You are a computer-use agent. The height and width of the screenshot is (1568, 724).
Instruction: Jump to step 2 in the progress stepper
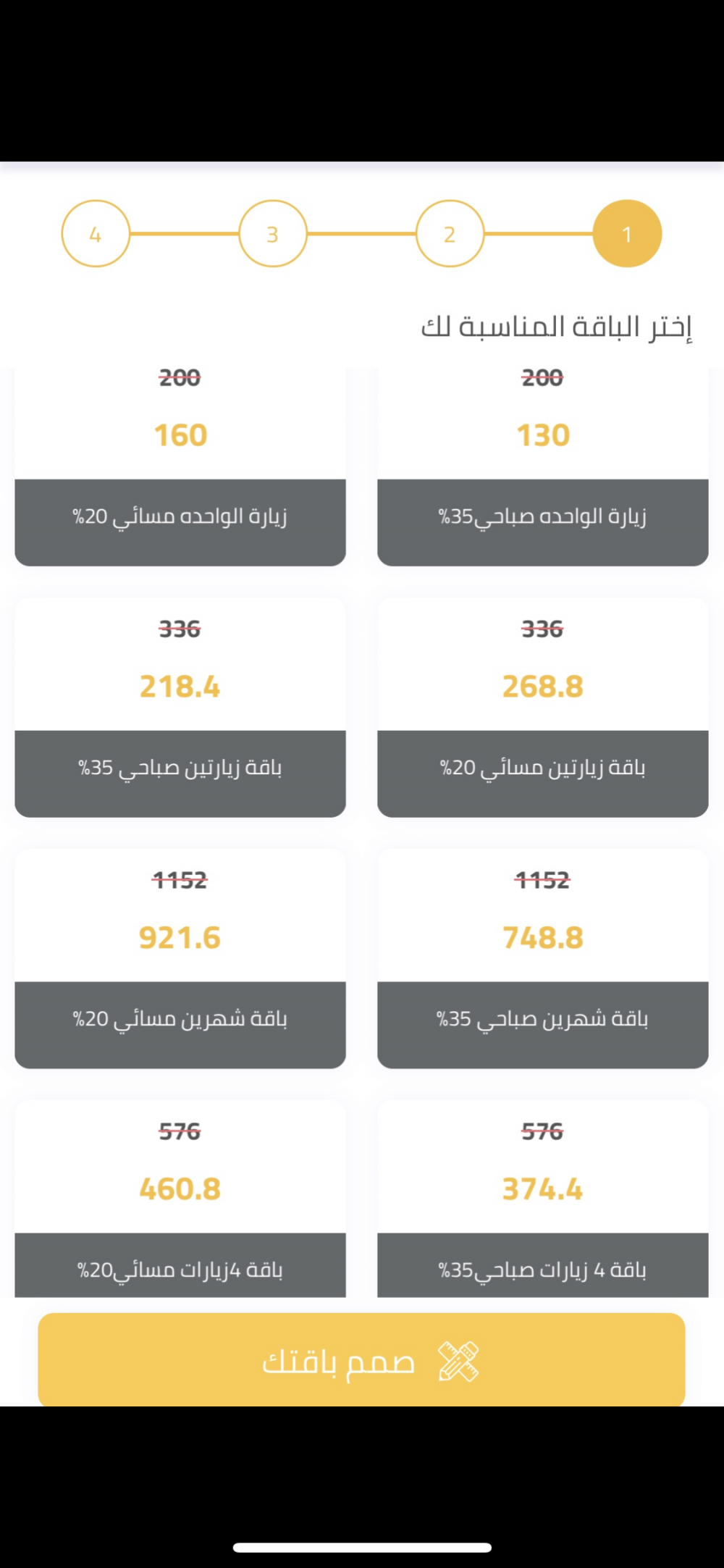coord(450,234)
